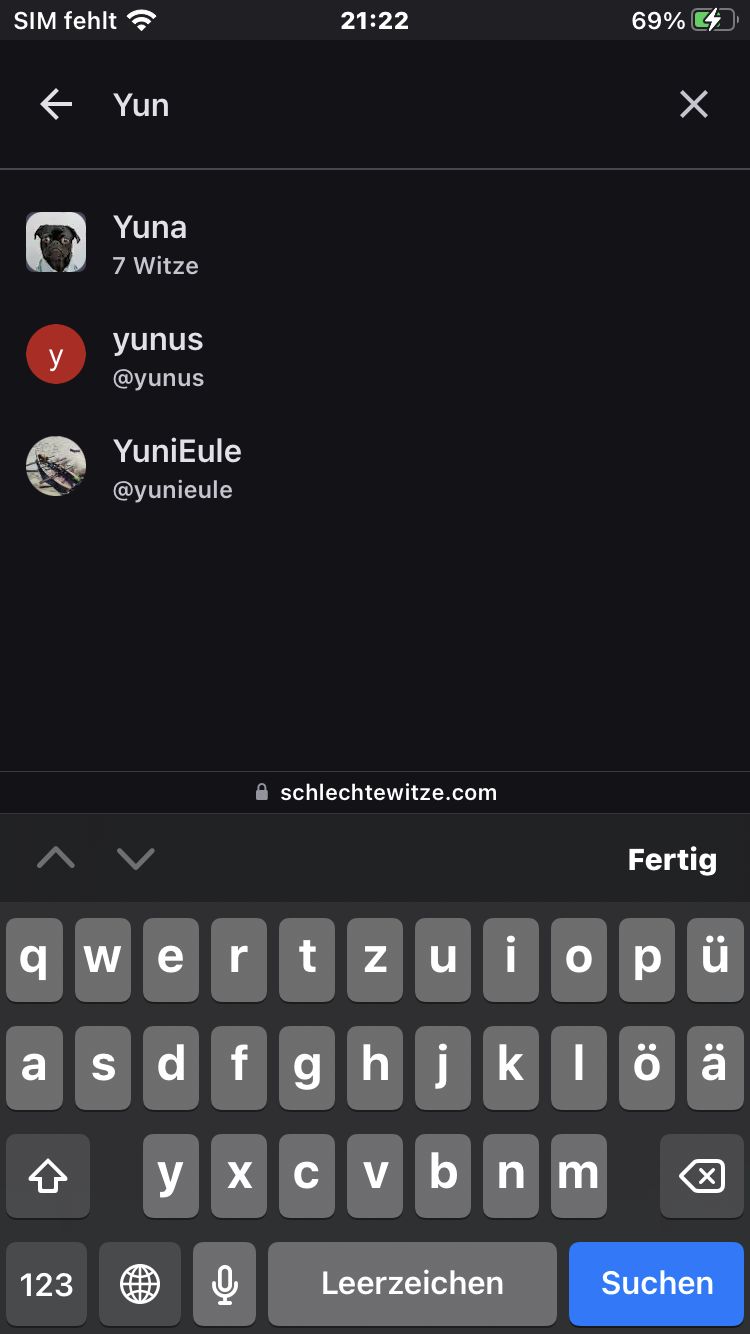Start dictation with the microphone key
Image resolution: width=750 pixels, height=1334 pixels.
225,1283
